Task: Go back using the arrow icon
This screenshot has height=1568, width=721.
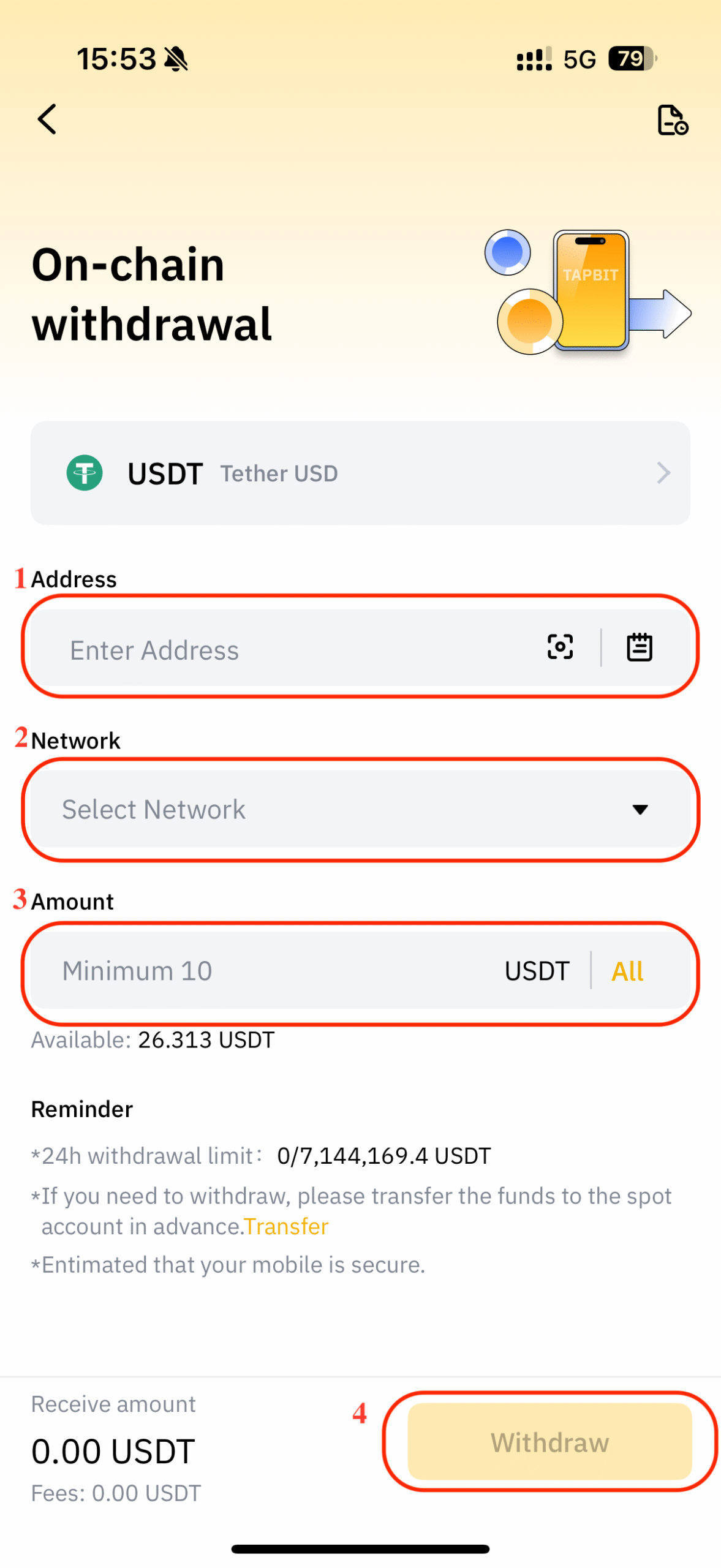Action: [x=47, y=119]
